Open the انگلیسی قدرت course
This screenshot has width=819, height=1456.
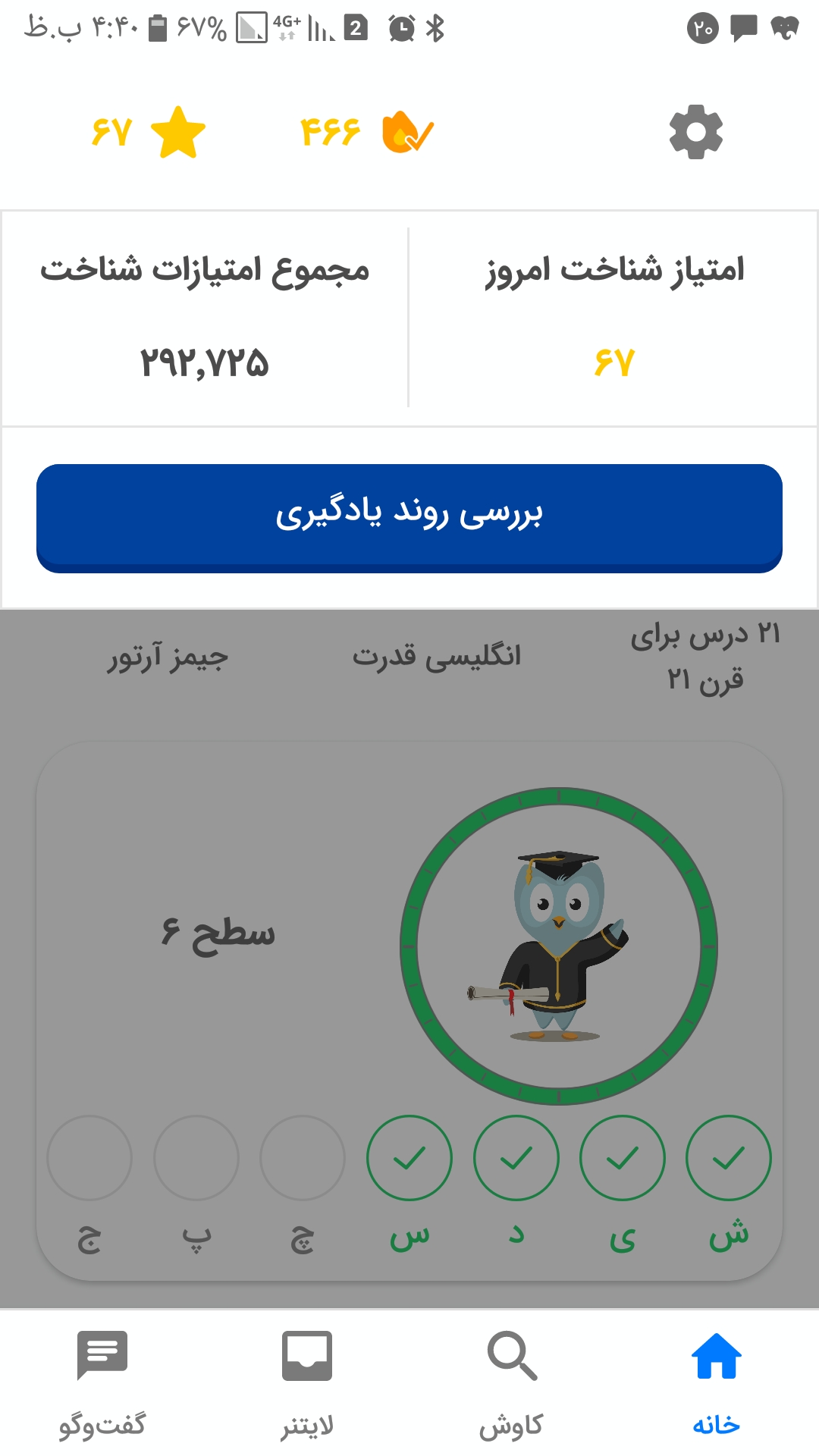click(437, 656)
